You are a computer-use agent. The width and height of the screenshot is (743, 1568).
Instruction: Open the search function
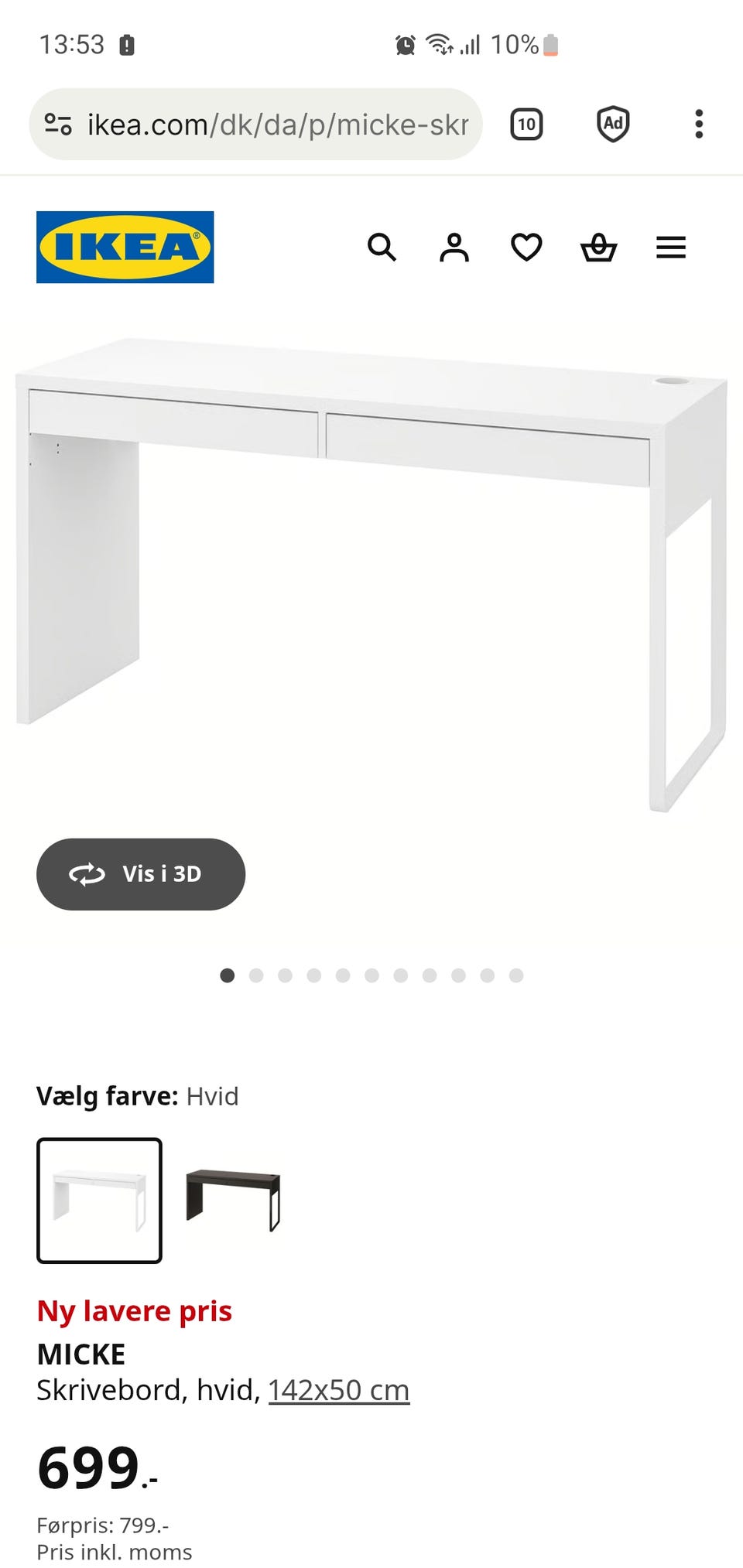[x=383, y=248]
